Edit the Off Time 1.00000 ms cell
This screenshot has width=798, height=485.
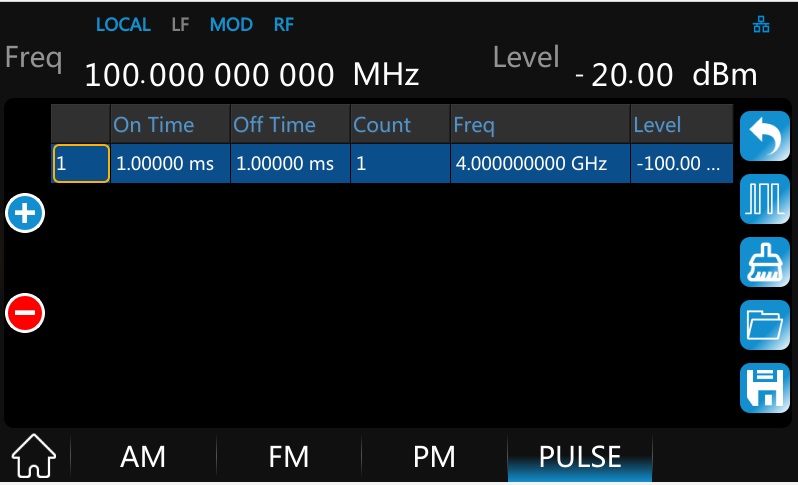(289, 164)
